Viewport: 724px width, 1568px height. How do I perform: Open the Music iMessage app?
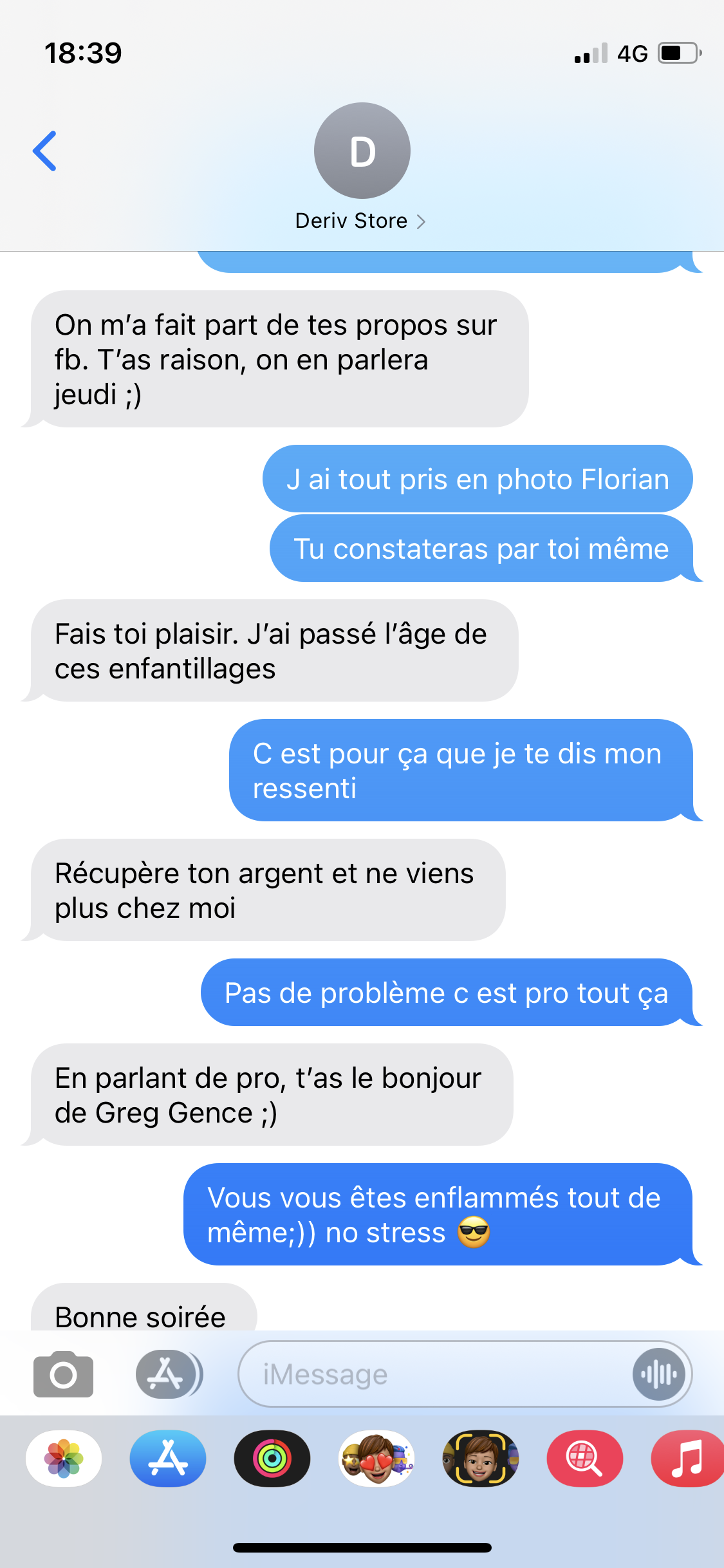[x=687, y=1459]
